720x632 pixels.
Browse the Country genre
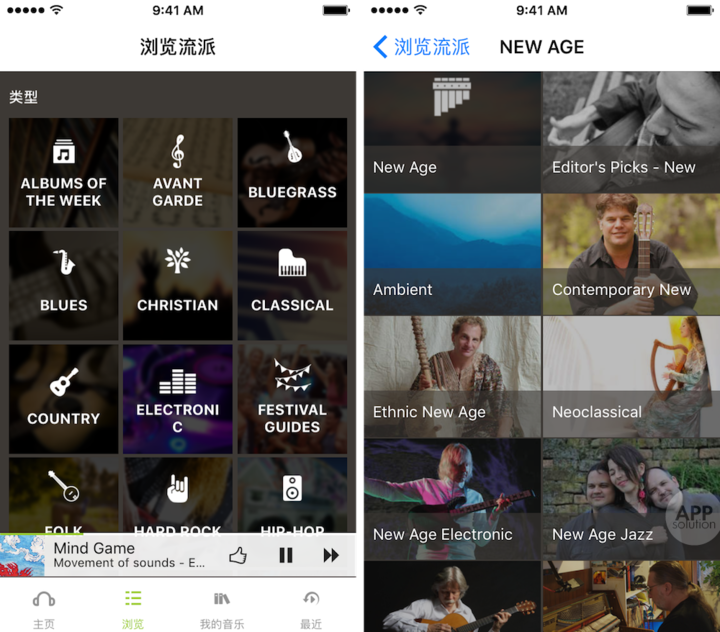64,399
